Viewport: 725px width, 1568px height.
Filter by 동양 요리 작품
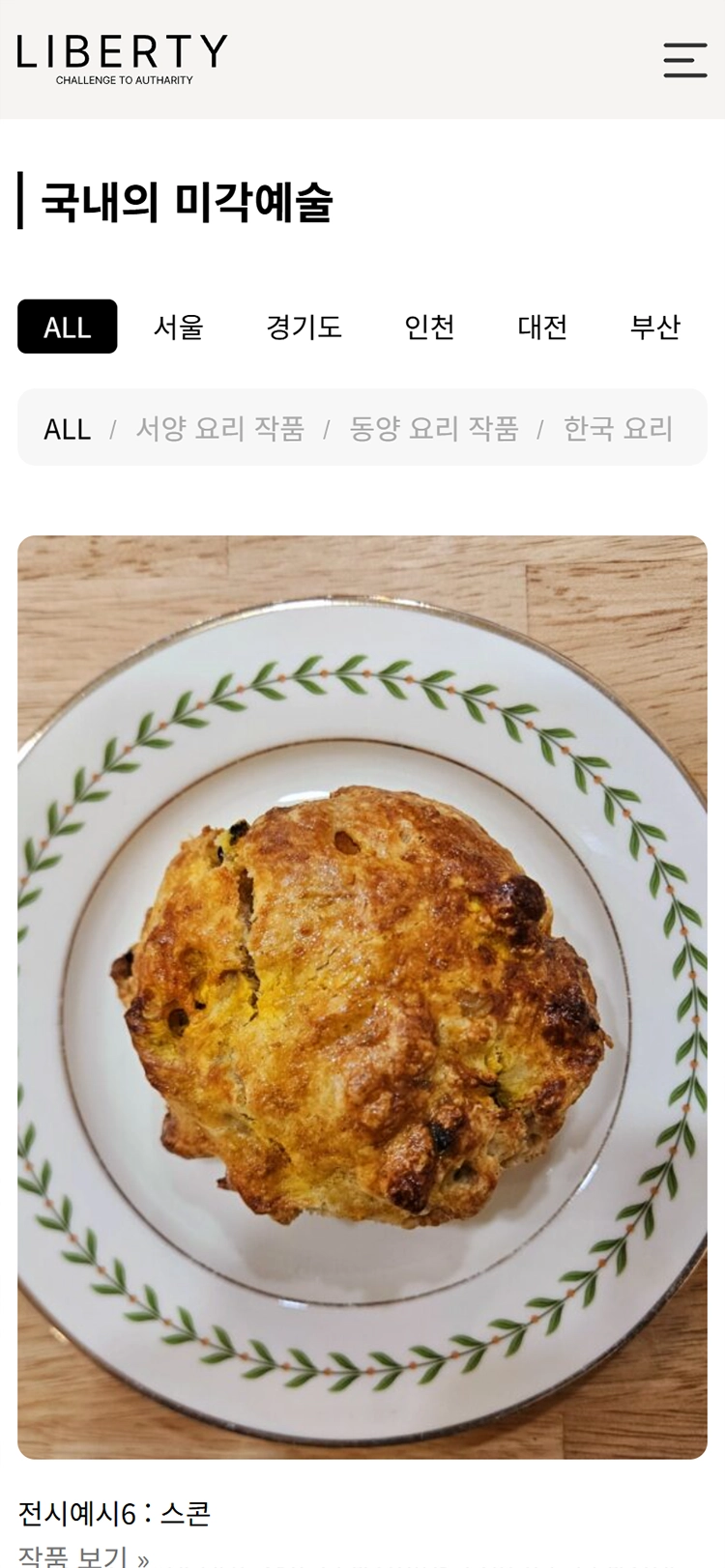[433, 428]
